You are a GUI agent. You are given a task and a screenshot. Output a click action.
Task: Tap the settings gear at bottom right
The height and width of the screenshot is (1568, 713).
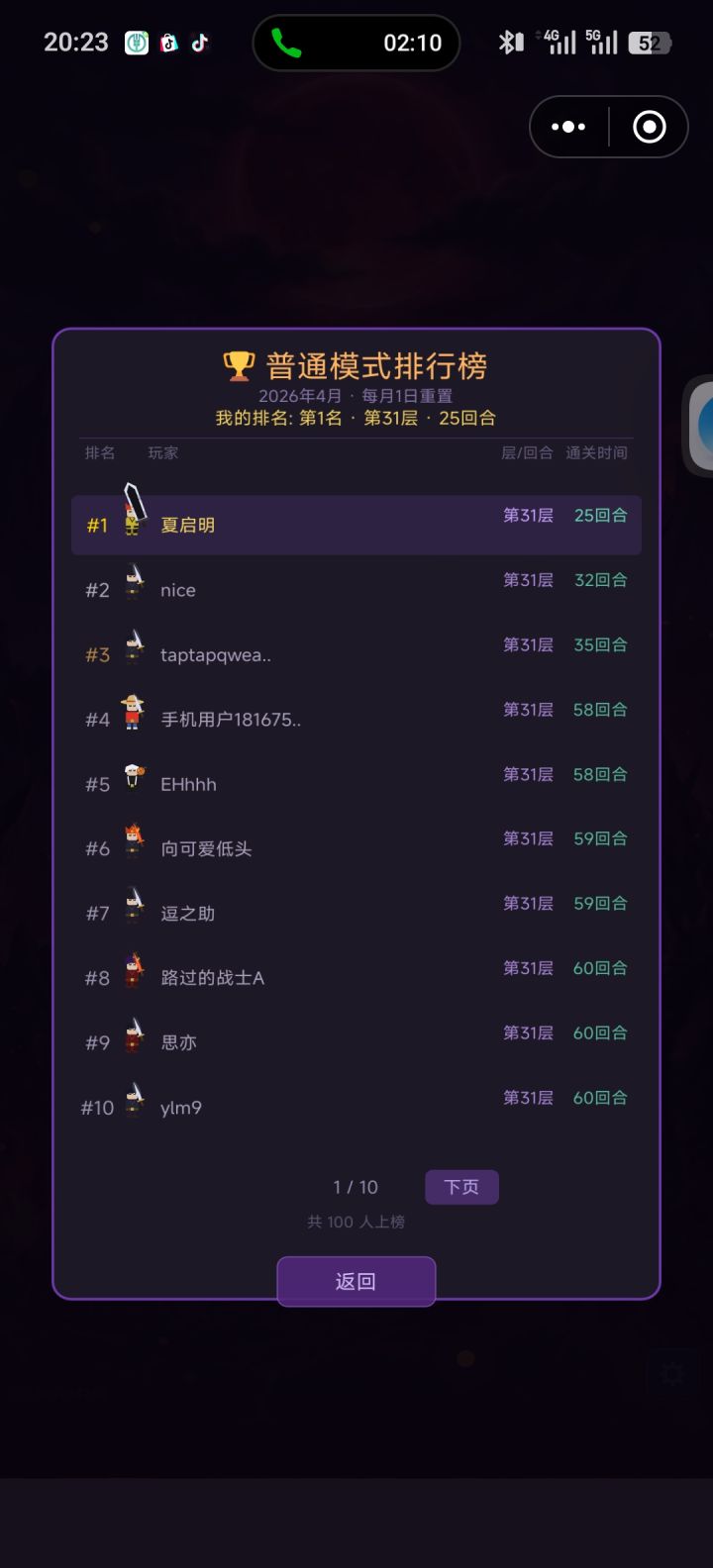coord(672,1374)
